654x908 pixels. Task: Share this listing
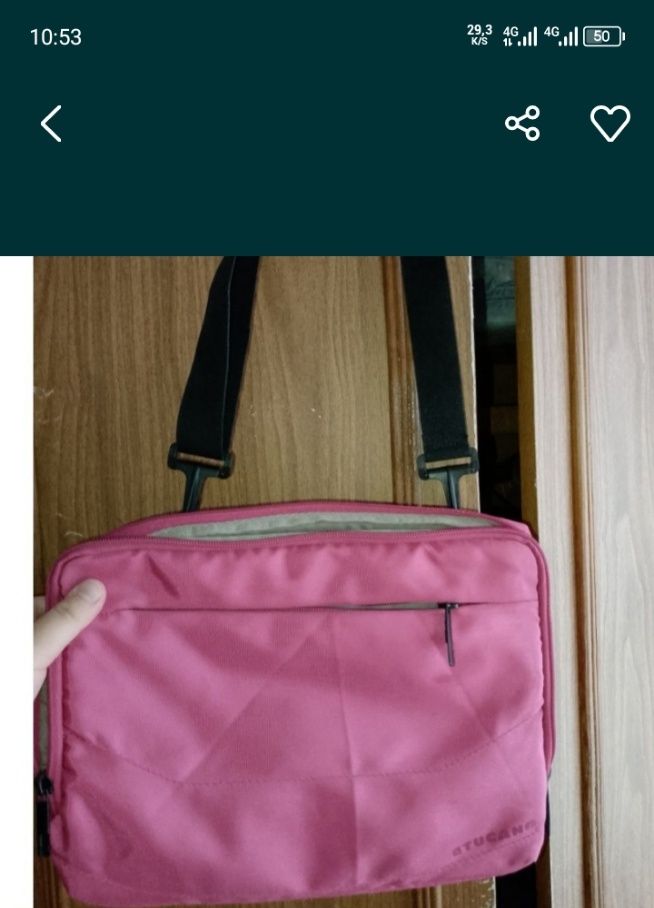pyautogui.click(x=522, y=124)
